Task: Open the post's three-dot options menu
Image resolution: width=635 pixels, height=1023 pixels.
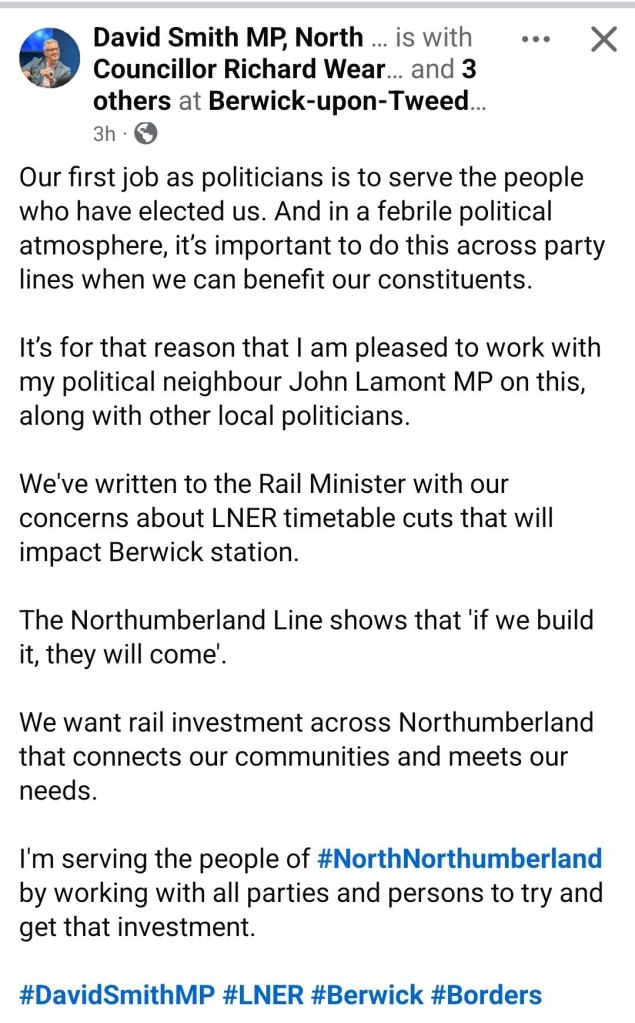Action: [x=537, y=39]
